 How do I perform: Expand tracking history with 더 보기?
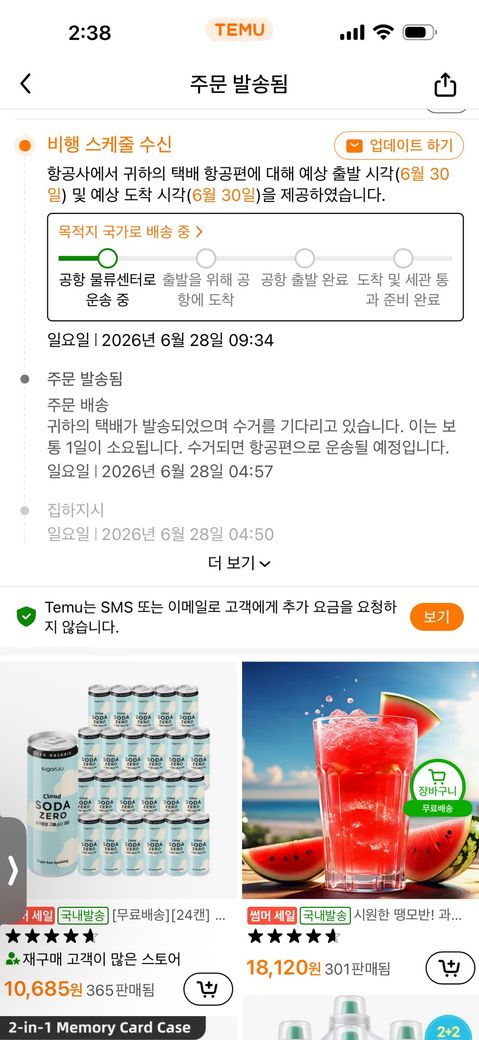[x=239, y=563]
